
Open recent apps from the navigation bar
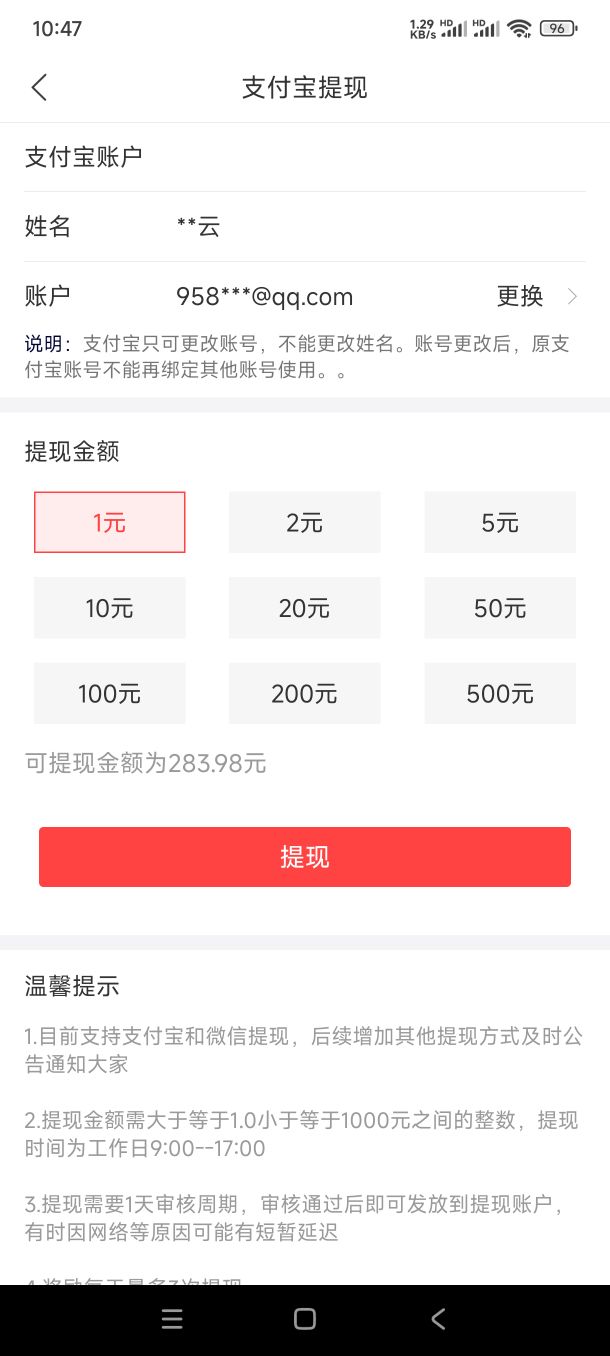172,1319
